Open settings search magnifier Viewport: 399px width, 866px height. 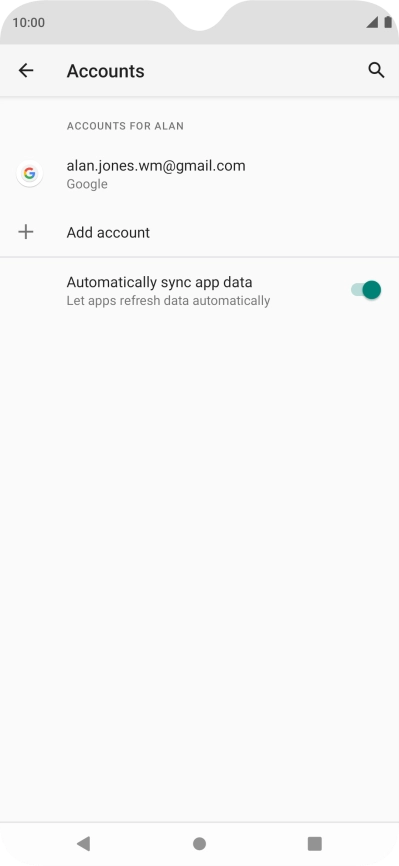(376, 70)
